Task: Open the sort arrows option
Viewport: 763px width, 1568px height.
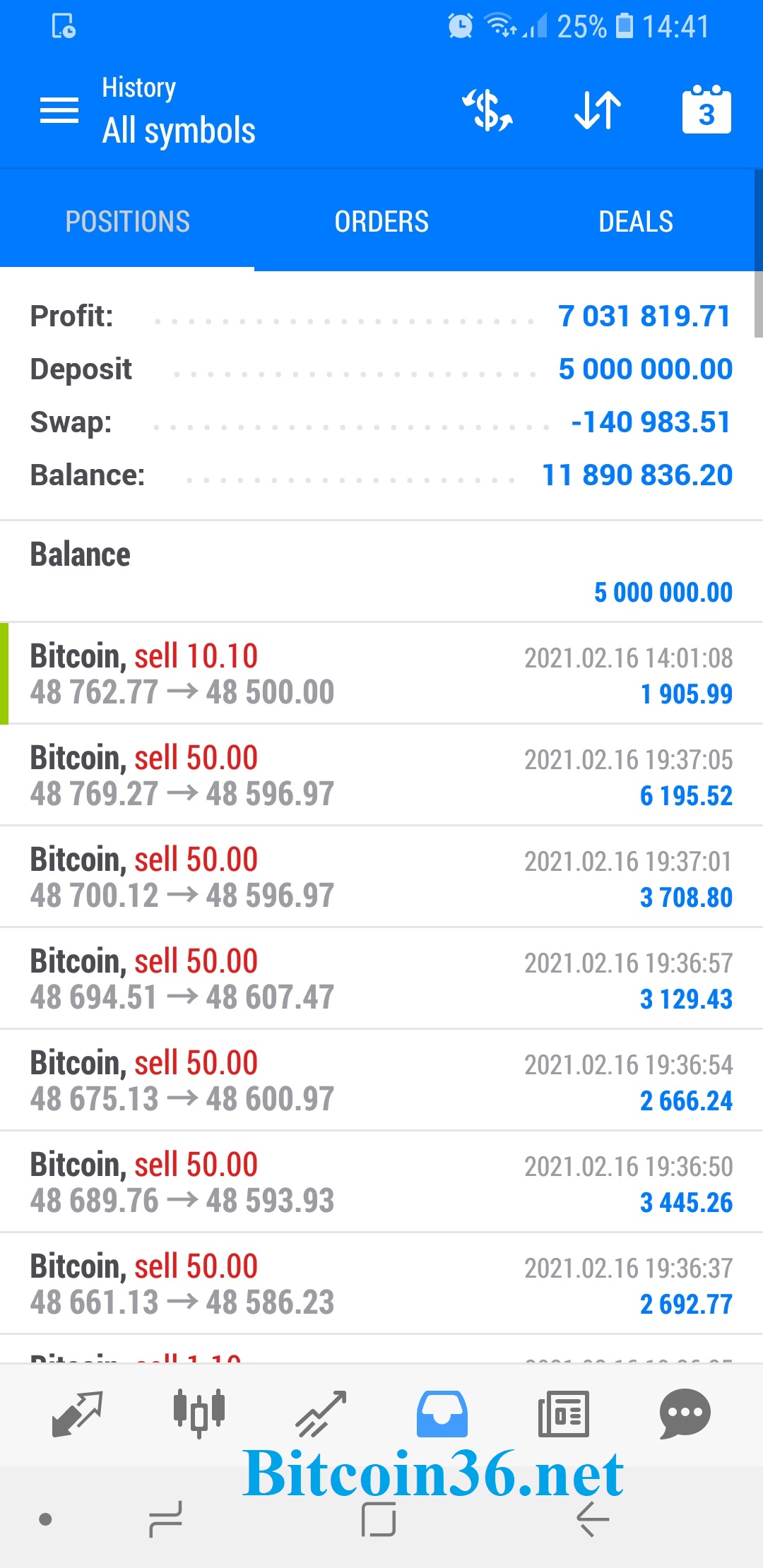Action: click(x=598, y=110)
